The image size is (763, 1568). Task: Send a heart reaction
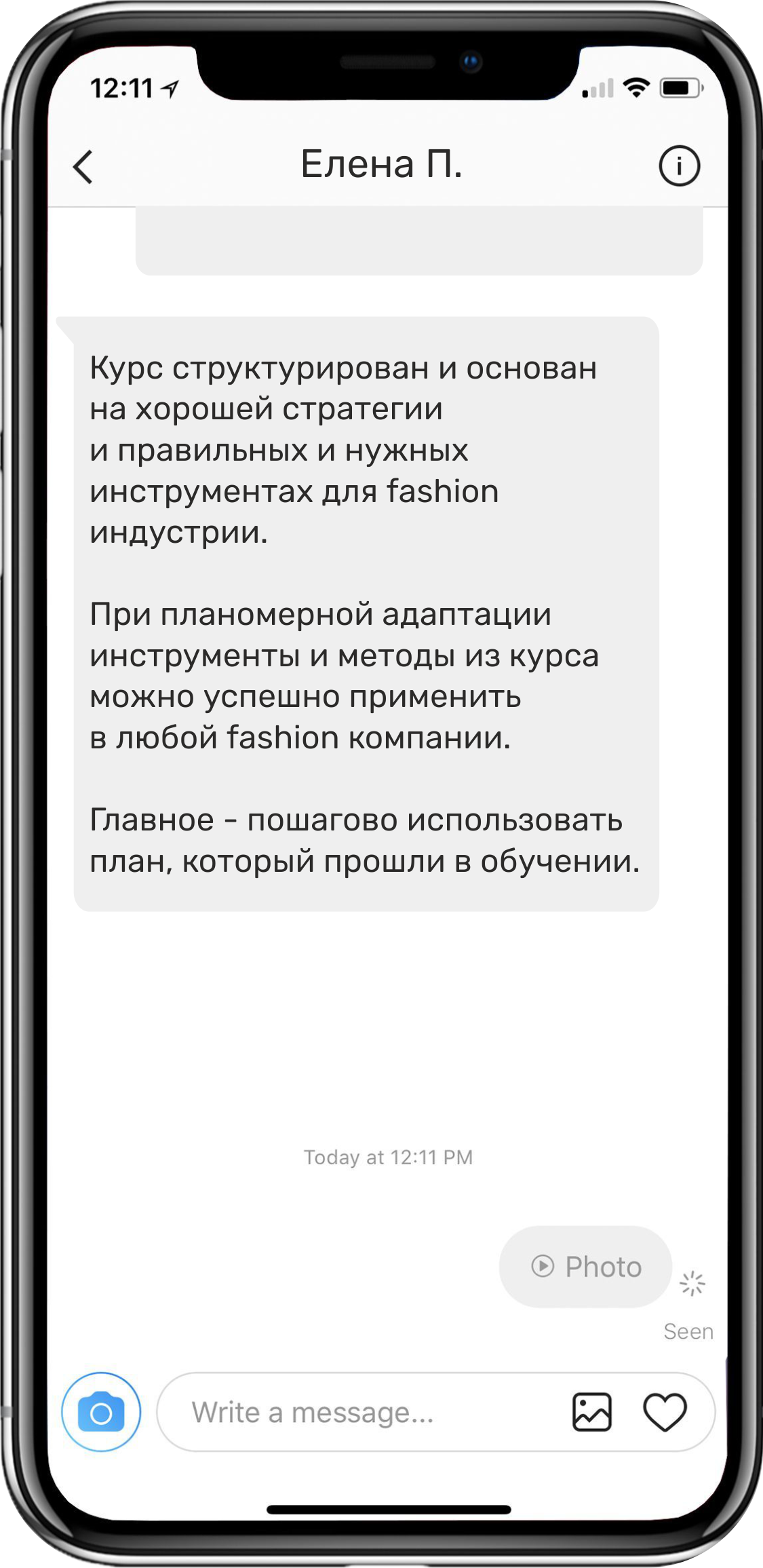(665, 1413)
